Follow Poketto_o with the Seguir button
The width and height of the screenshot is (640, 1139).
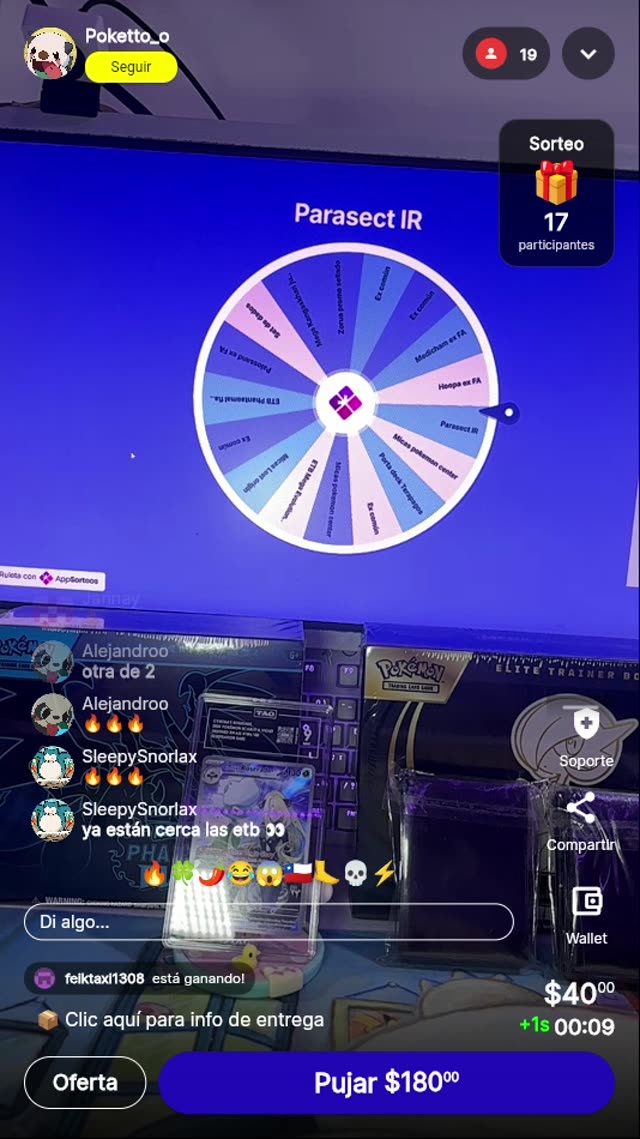tap(131, 67)
